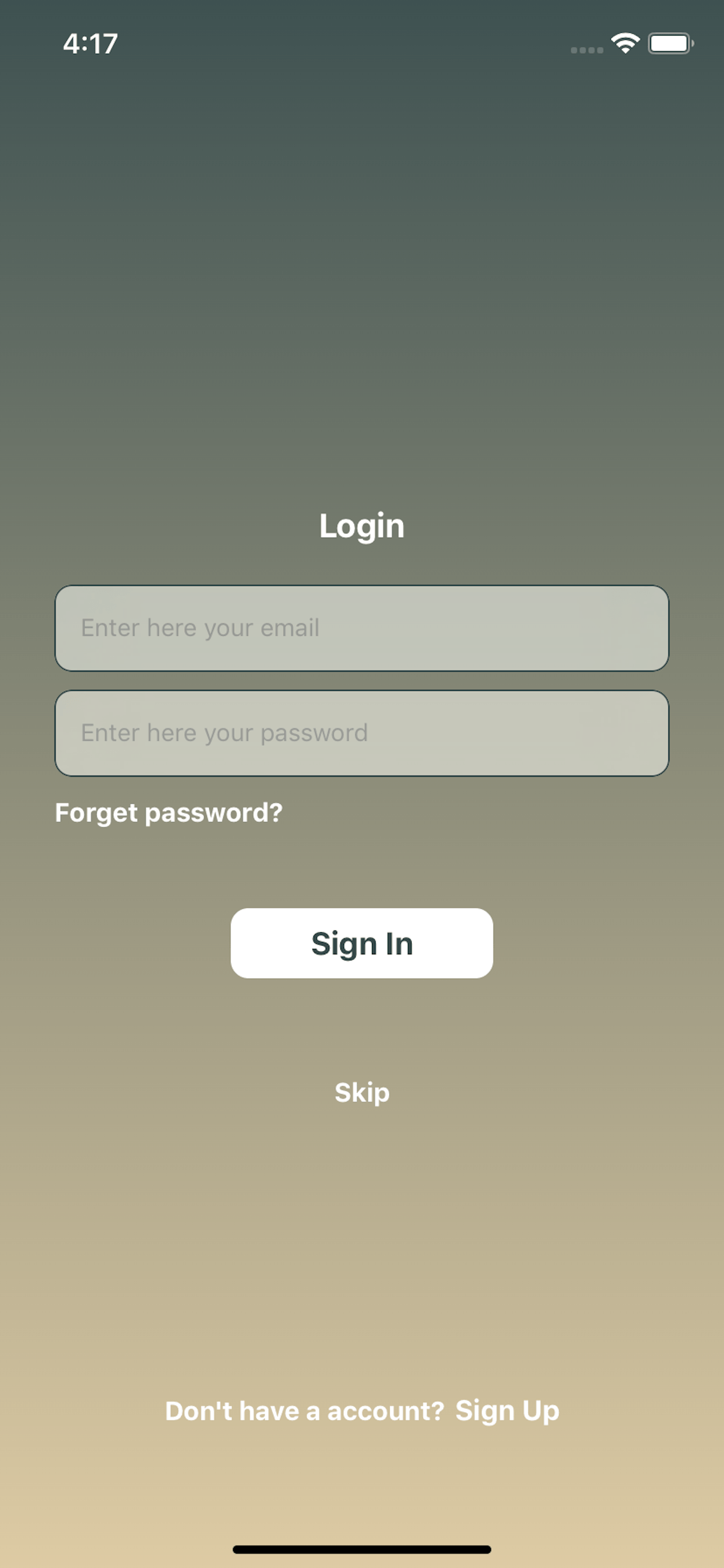Open the Sign Up link
This screenshot has height=1568, width=724.
tap(507, 1411)
